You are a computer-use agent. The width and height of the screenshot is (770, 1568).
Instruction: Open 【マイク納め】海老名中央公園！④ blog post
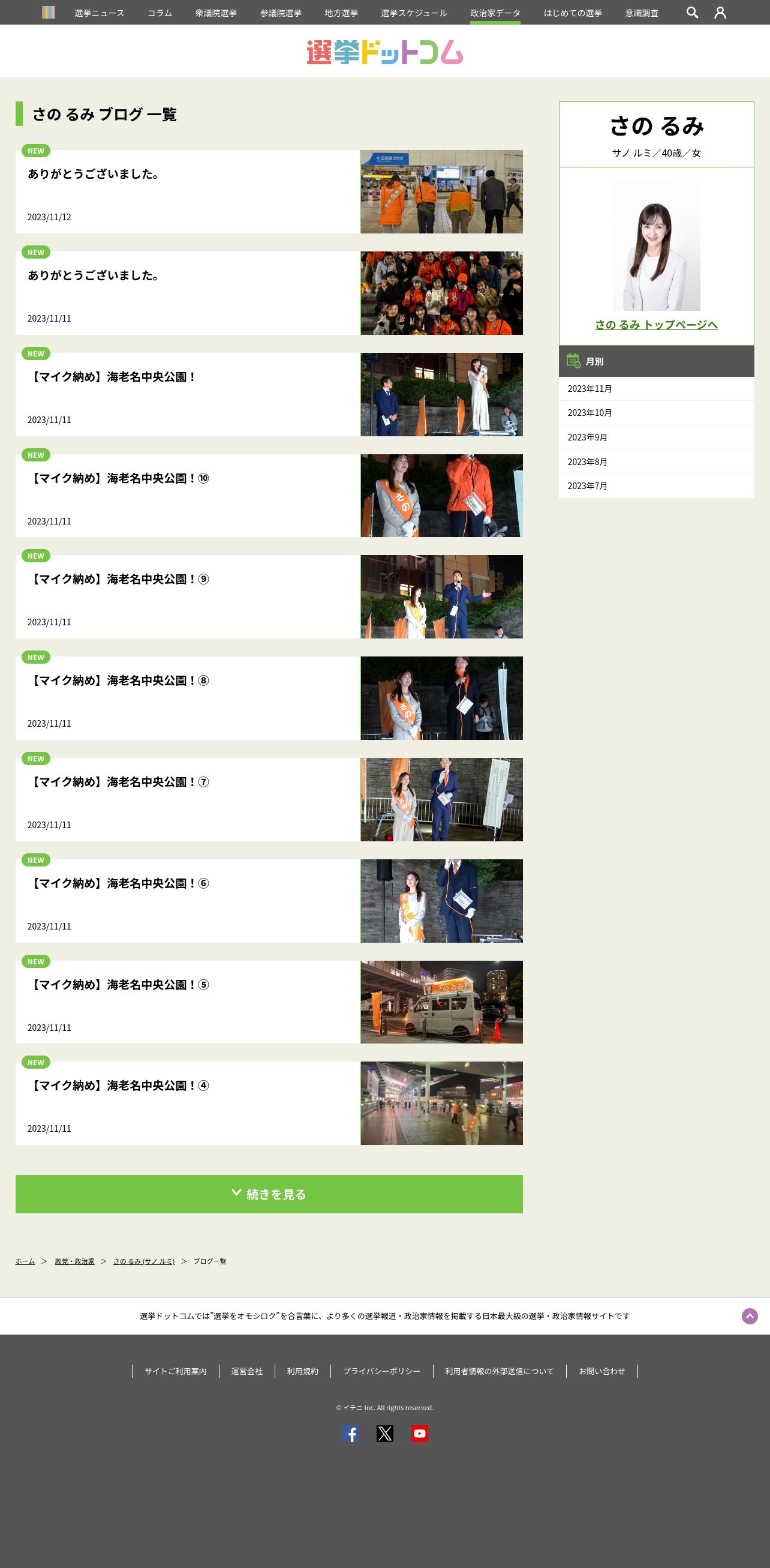[x=269, y=1103]
